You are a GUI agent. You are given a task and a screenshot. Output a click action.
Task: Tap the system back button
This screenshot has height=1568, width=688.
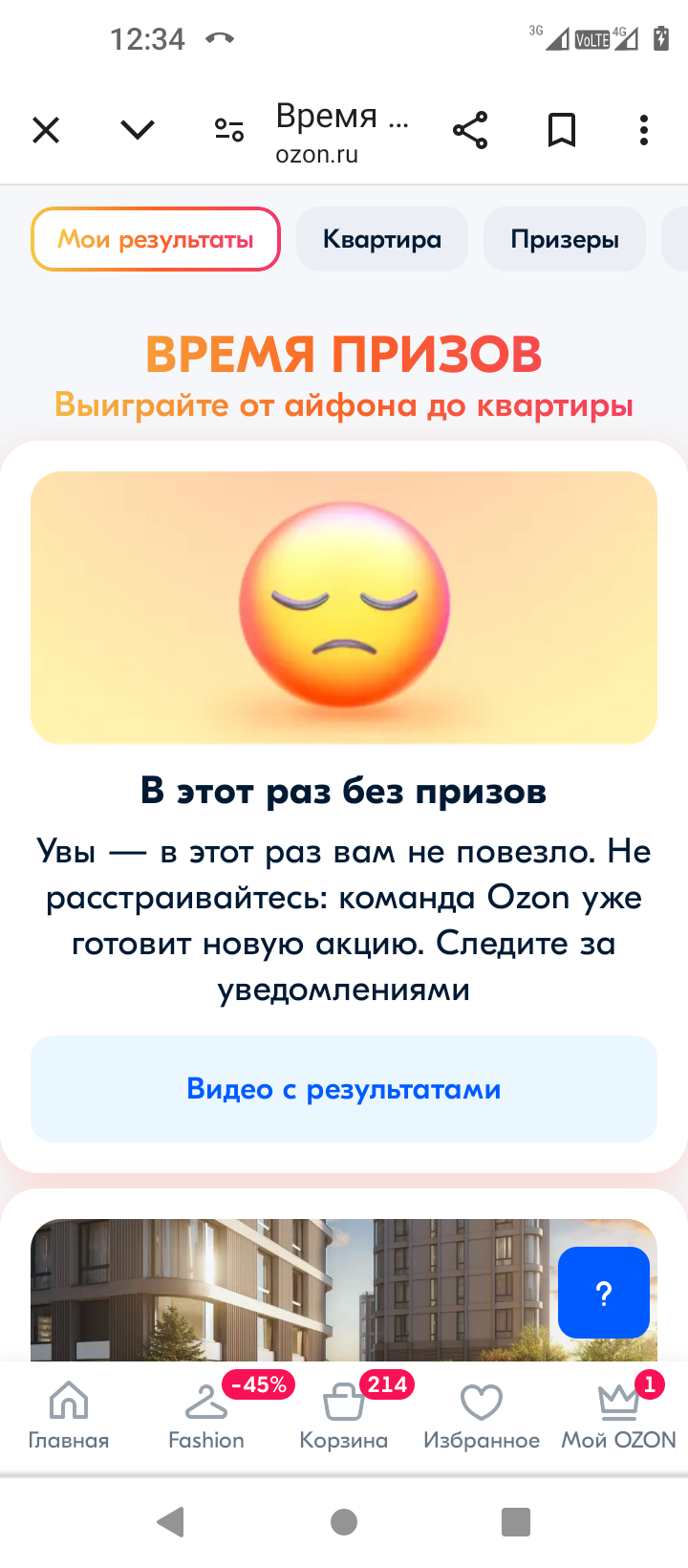coord(171,1521)
